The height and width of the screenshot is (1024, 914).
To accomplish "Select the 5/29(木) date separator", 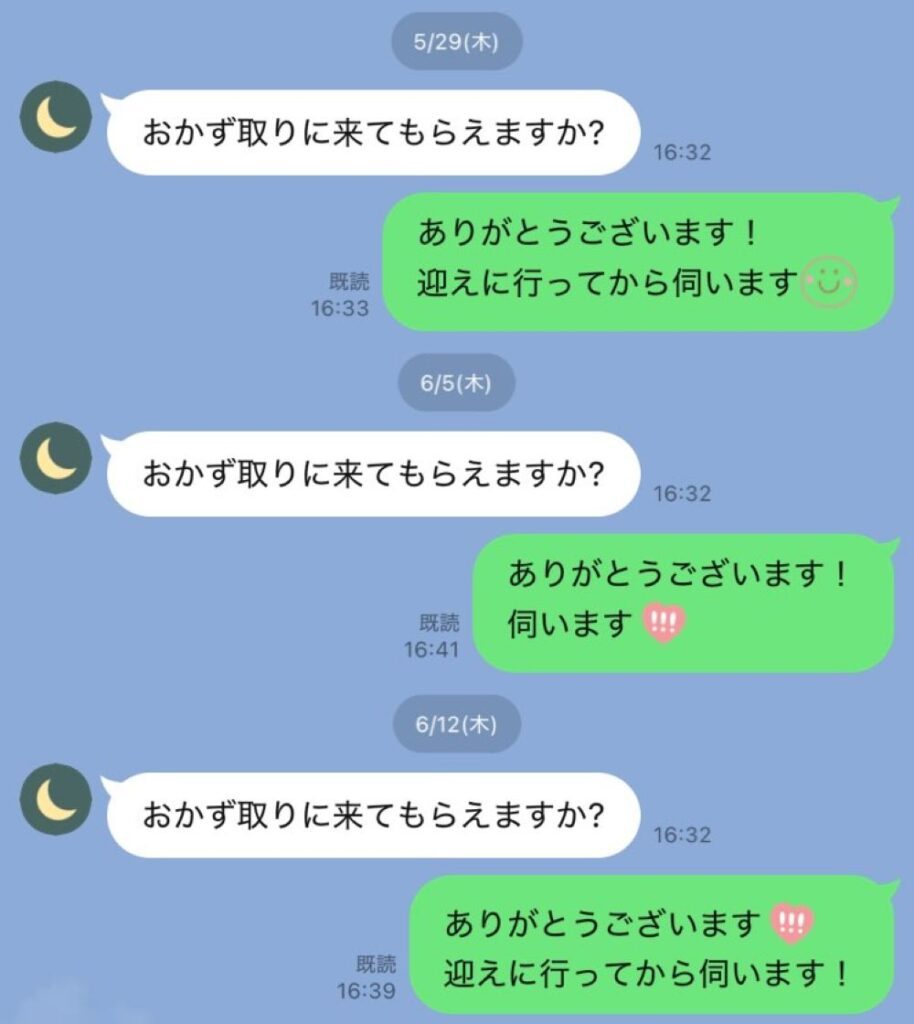I will pyautogui.click(x=456, y=42).
